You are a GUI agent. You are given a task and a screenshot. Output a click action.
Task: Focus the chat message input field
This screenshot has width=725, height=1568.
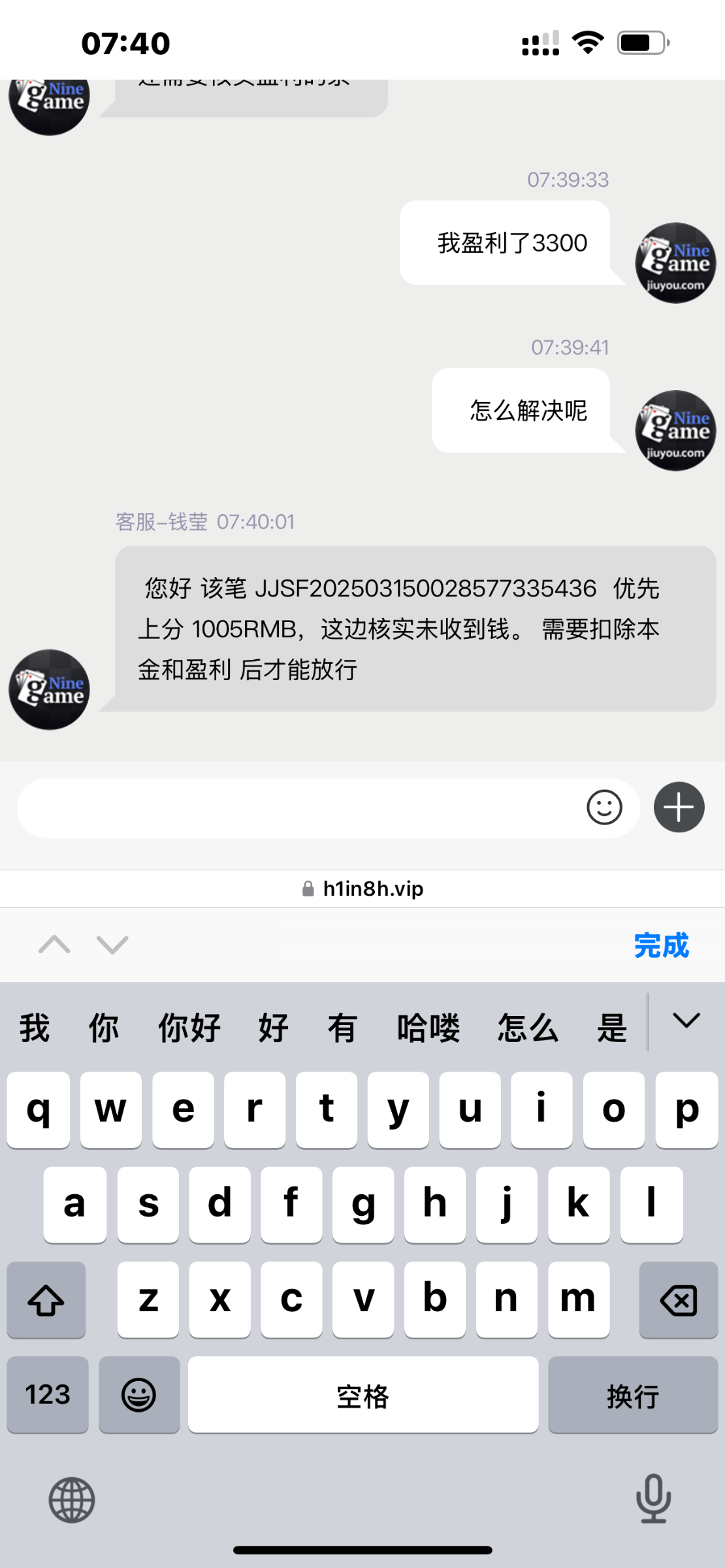pyautogui.click(x=294, y=808)
